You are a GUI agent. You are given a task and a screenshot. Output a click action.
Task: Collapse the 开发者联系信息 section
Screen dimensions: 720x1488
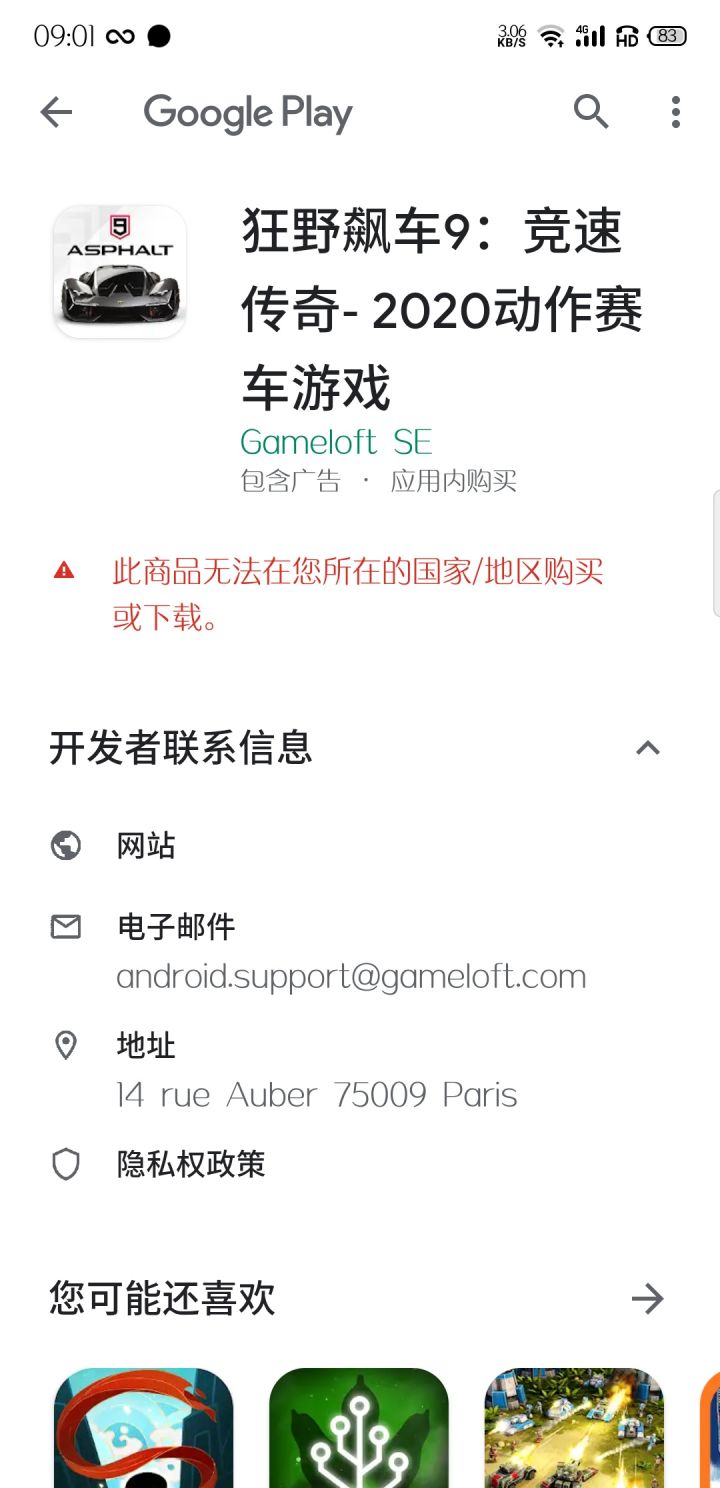point(648,748)
